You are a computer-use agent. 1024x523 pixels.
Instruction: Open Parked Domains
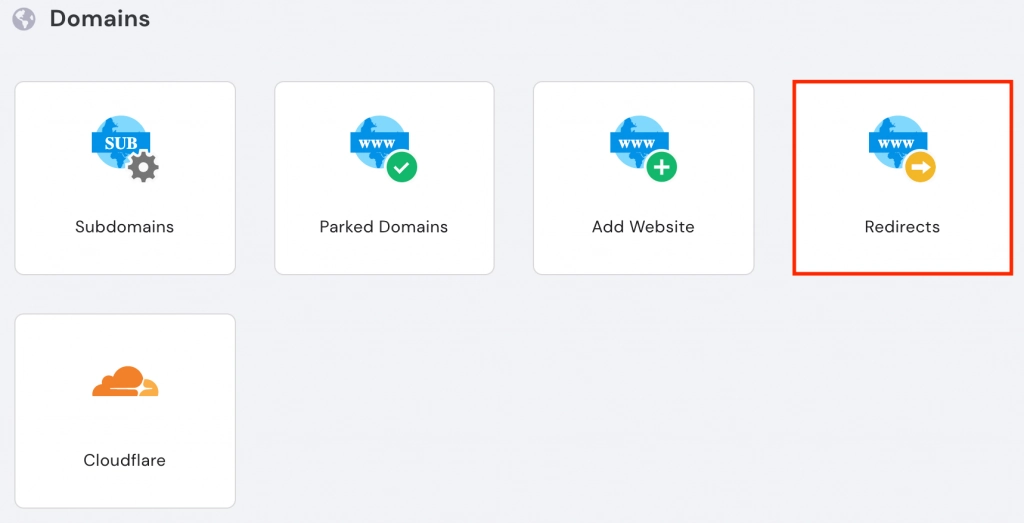pyautogui.click(x=384, y=178)
